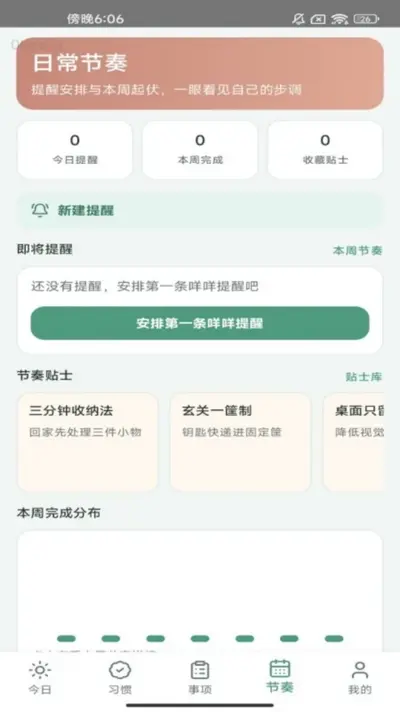Screen dimensions: 400x712
Task: Tap the 安排第一条咩咩提醒 button
Action: [x=200, y=323]
